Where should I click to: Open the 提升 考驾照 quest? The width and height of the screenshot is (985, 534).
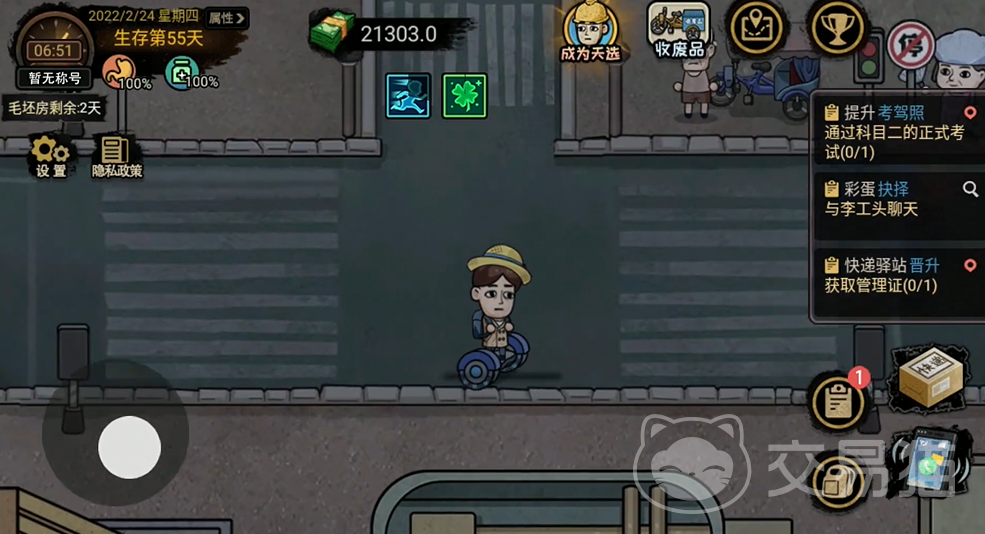click(x=895, y=132)
